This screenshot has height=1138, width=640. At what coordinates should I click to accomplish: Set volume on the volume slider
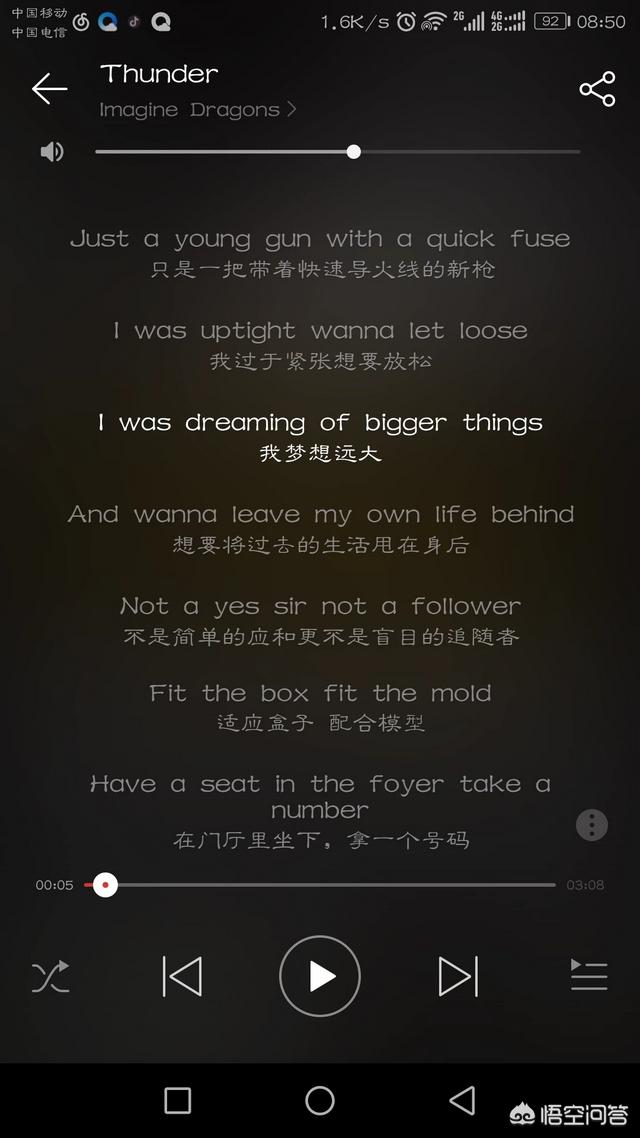point(337,152)
